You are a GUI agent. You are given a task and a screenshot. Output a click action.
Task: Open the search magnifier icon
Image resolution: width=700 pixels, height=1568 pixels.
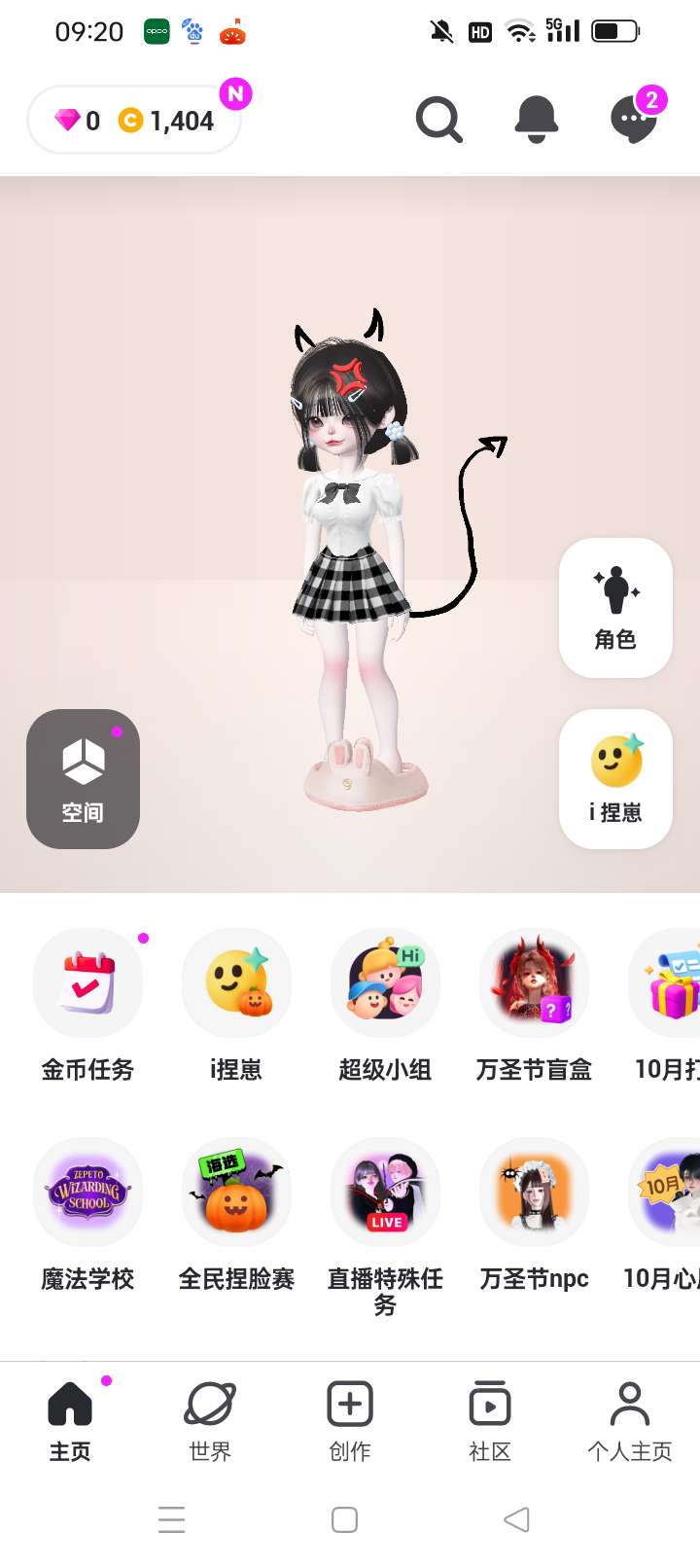pyautogui.click(x=438, y=120)
